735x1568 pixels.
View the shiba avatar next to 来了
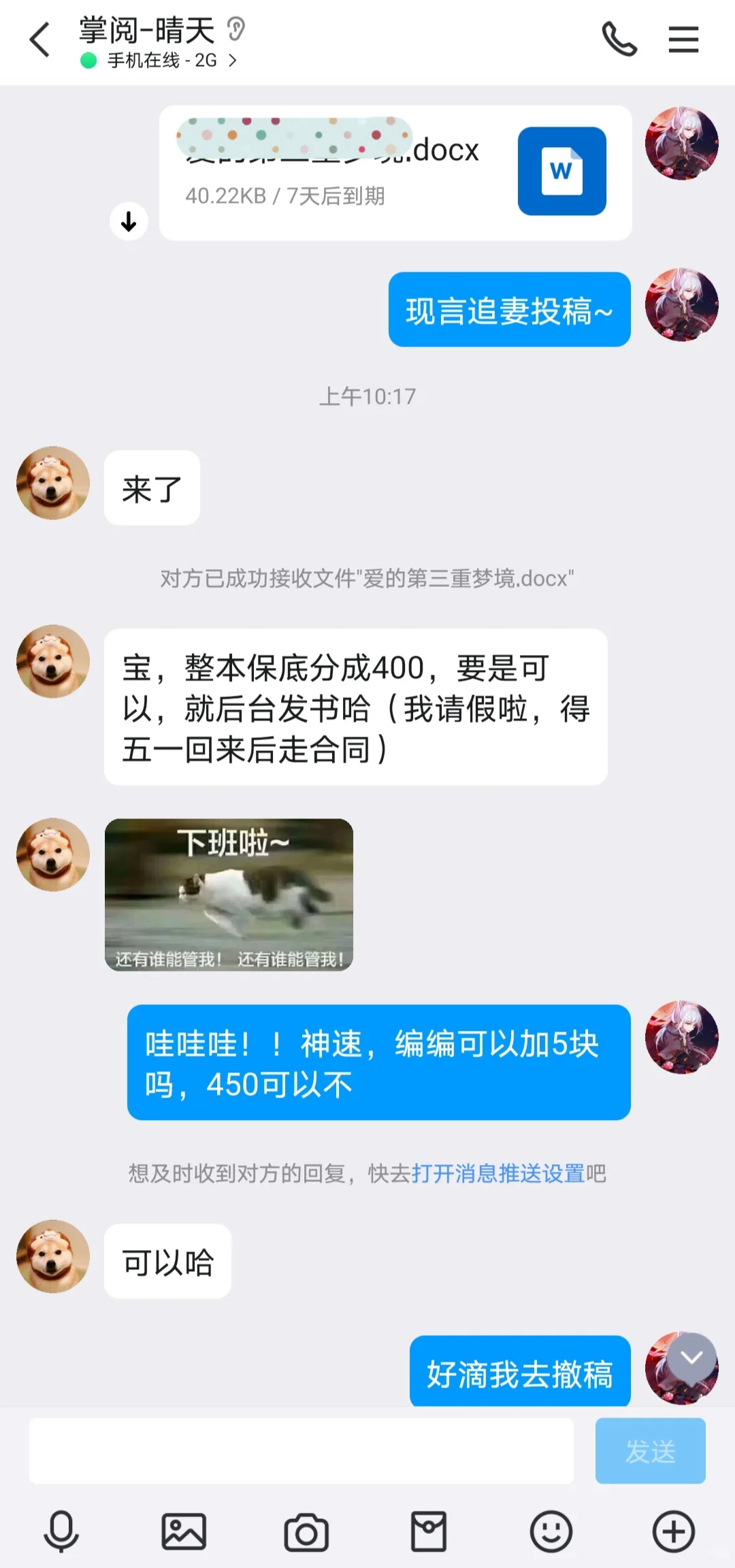click(x=53, y=483)
